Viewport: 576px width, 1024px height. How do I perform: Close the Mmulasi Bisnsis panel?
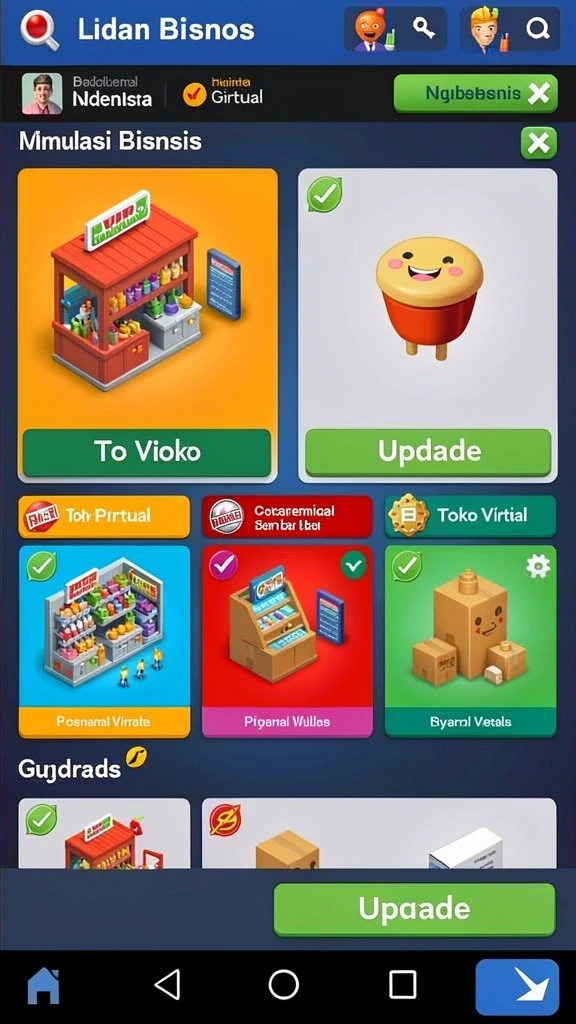539,143
